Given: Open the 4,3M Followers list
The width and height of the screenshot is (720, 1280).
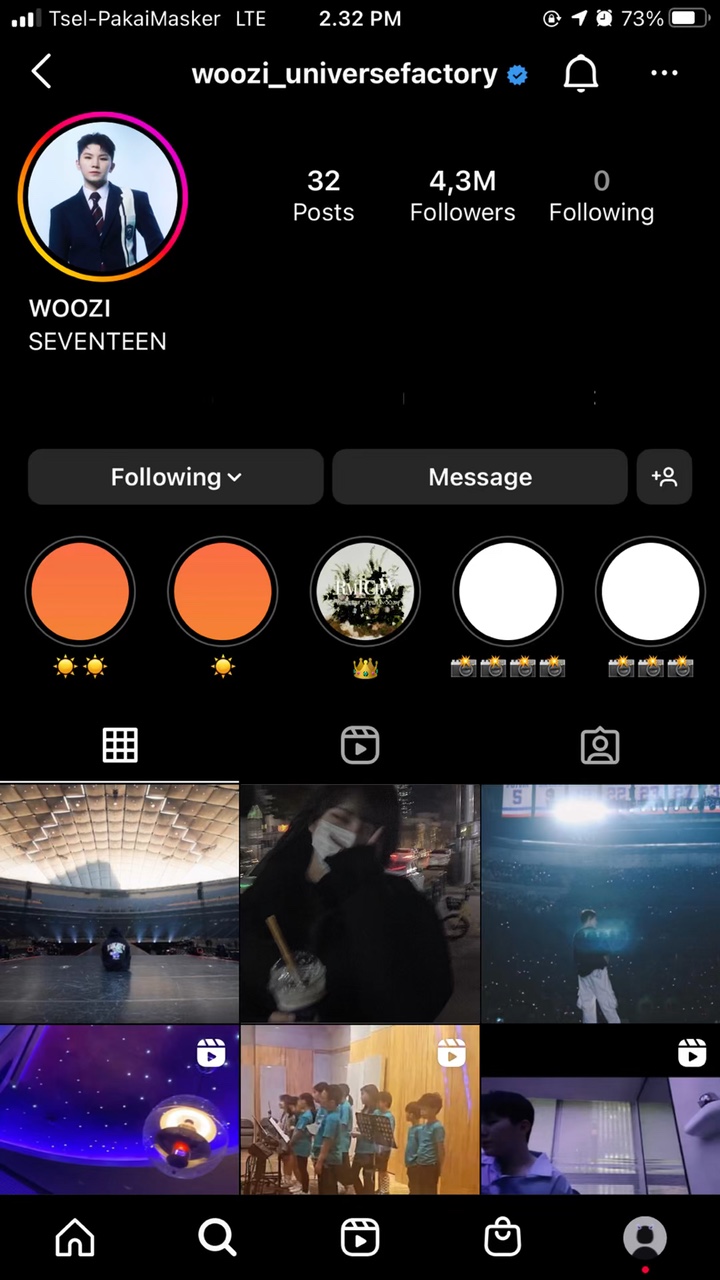Looking at the screenshot, I should pyautogui.click(x=462, y=195).
